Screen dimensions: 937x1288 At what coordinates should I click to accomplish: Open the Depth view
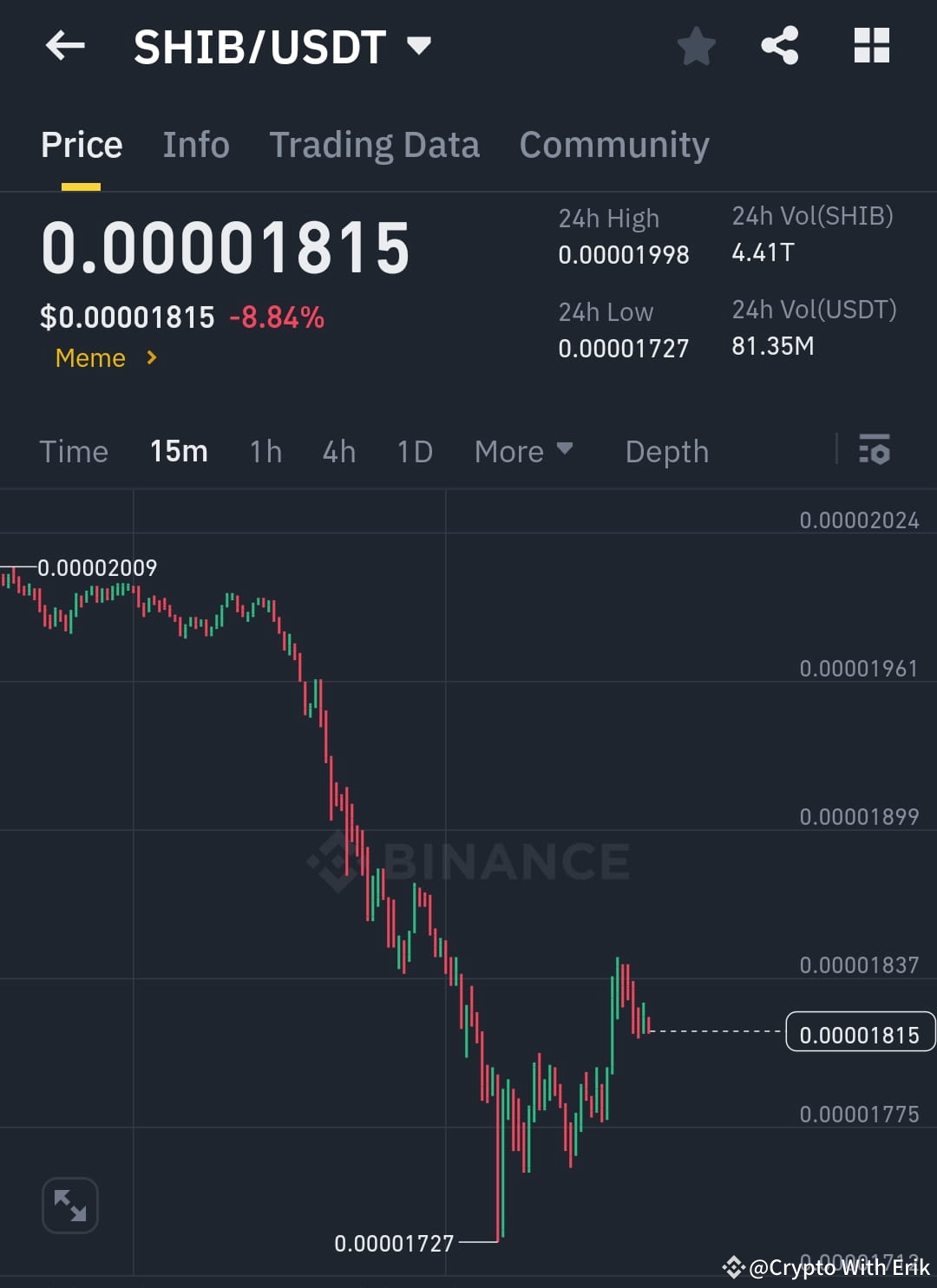point(666,450)
